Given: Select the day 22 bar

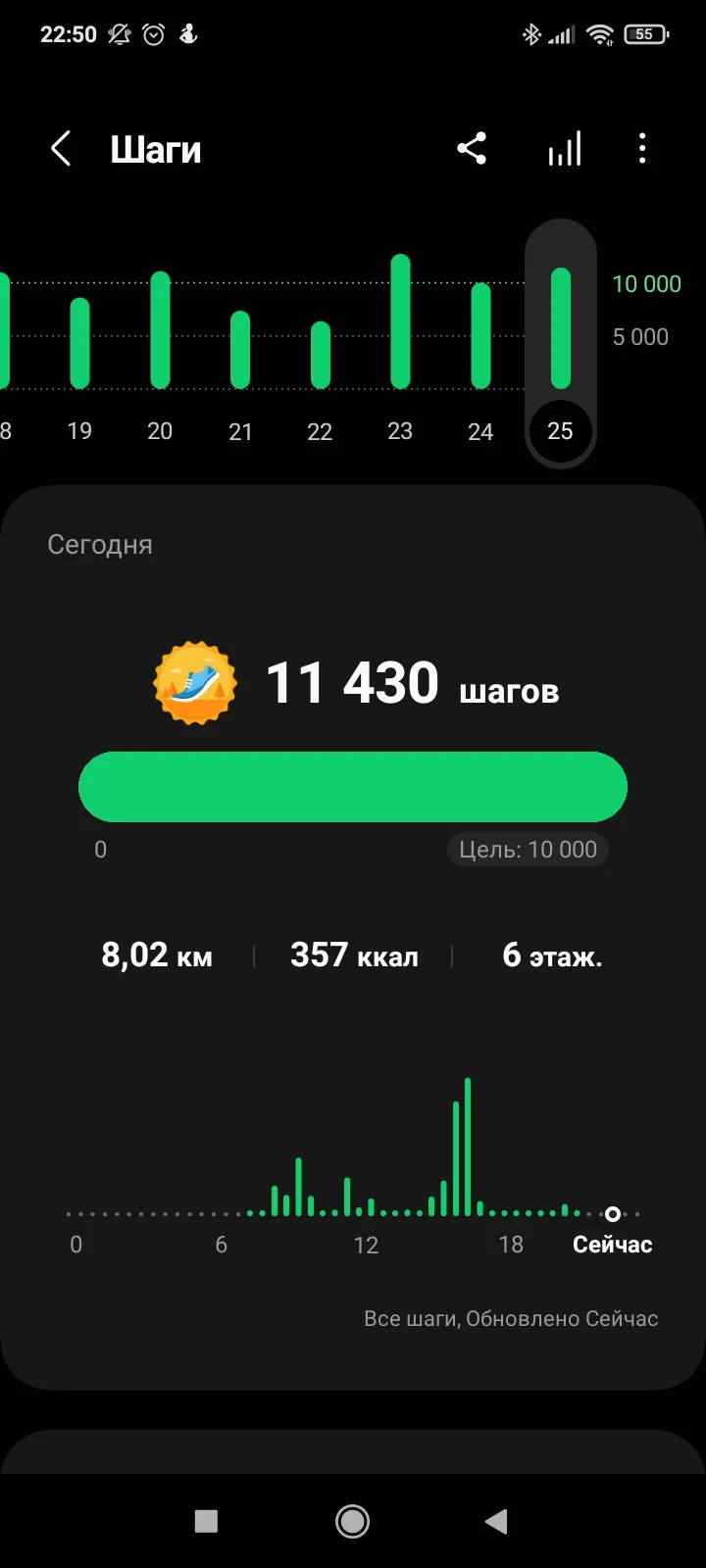Looking at the screenshot, I should (x=320, y=355).
